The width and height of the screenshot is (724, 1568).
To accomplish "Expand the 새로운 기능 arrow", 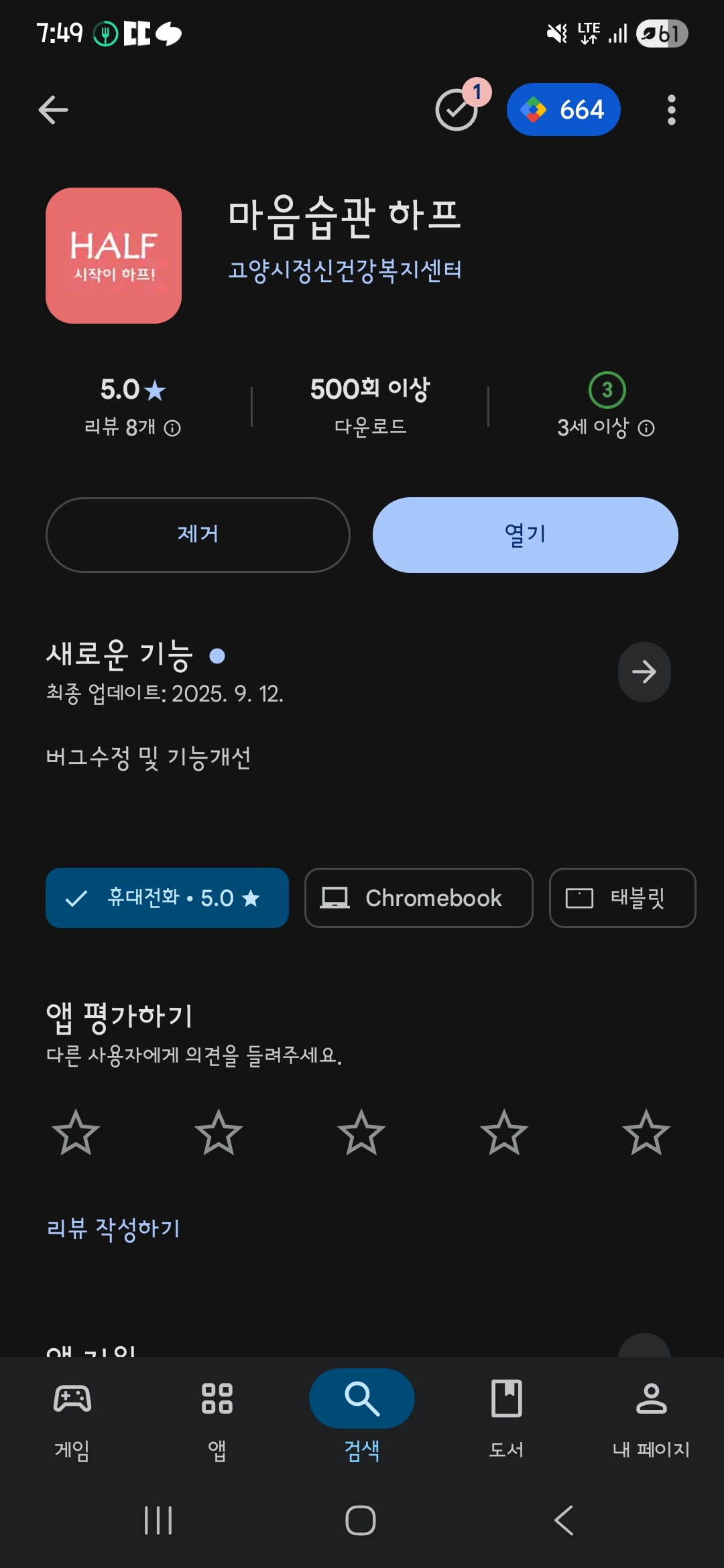I will pos(644,671).
